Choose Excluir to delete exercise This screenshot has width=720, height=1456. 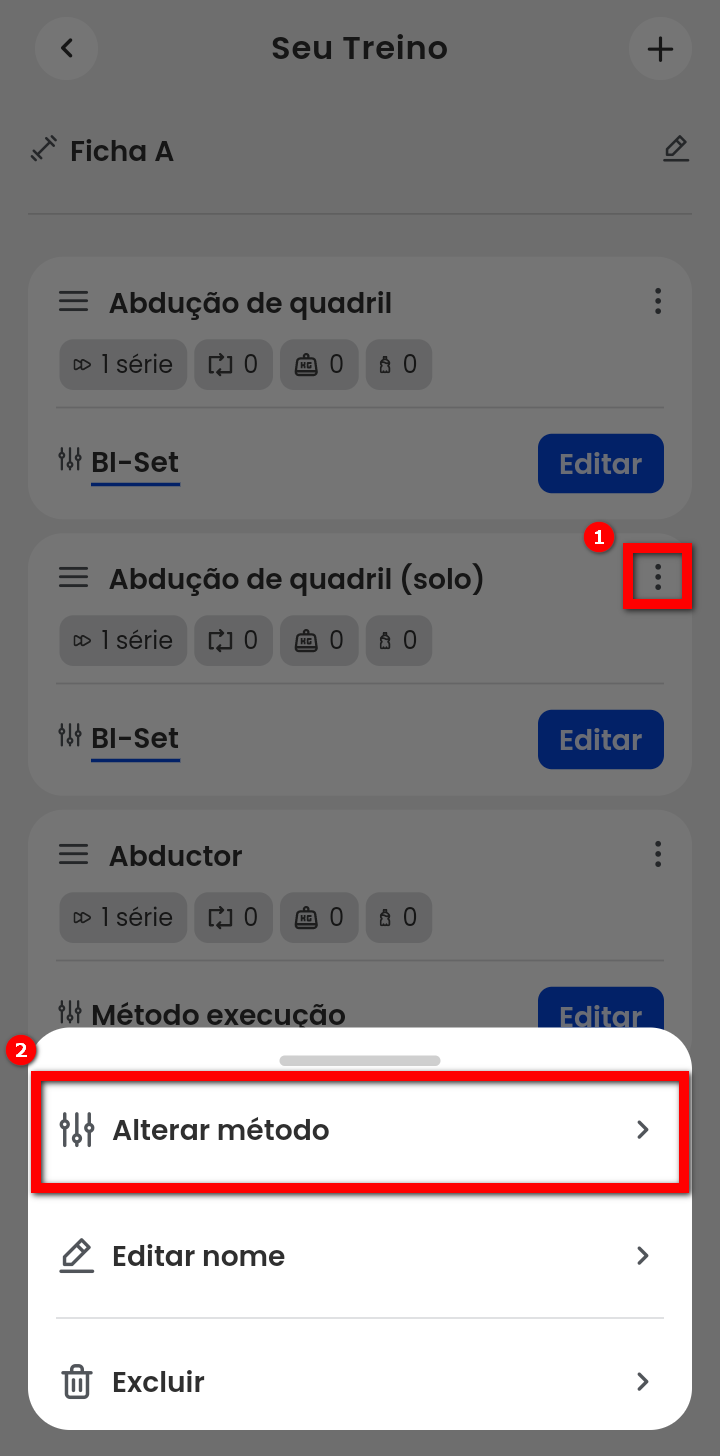click(x=358, y=1382)
